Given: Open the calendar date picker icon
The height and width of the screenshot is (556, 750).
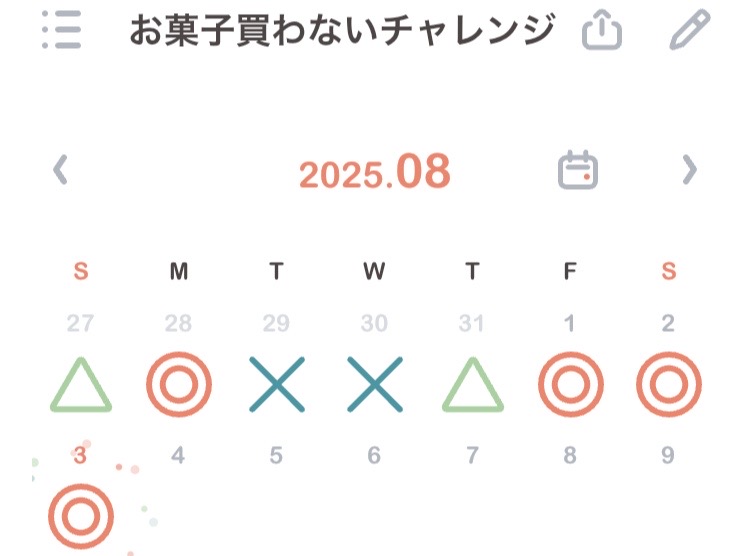Looking at the screenshot, I should [x=577, y=170].
